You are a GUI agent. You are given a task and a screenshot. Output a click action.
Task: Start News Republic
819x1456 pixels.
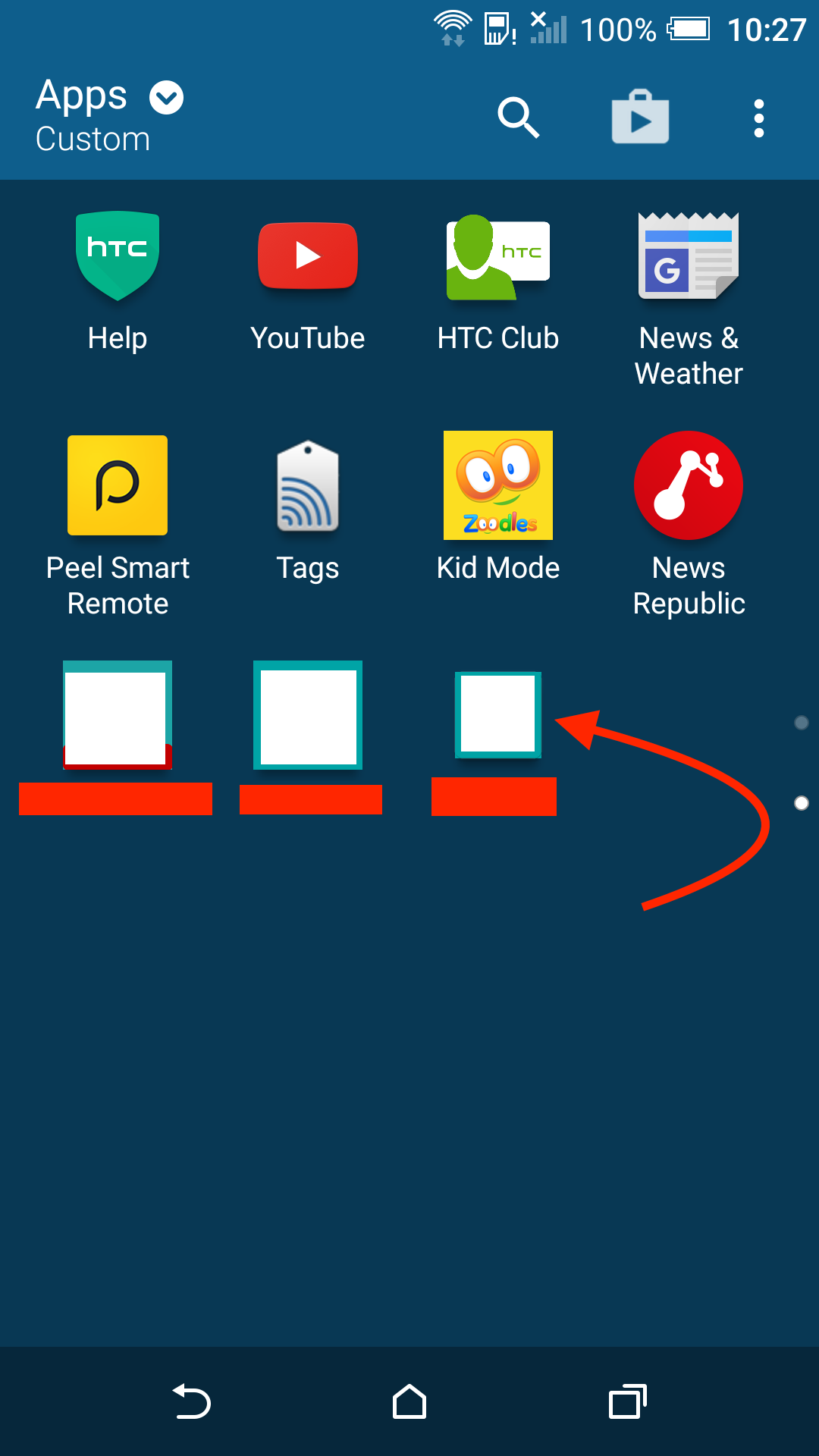688,485
